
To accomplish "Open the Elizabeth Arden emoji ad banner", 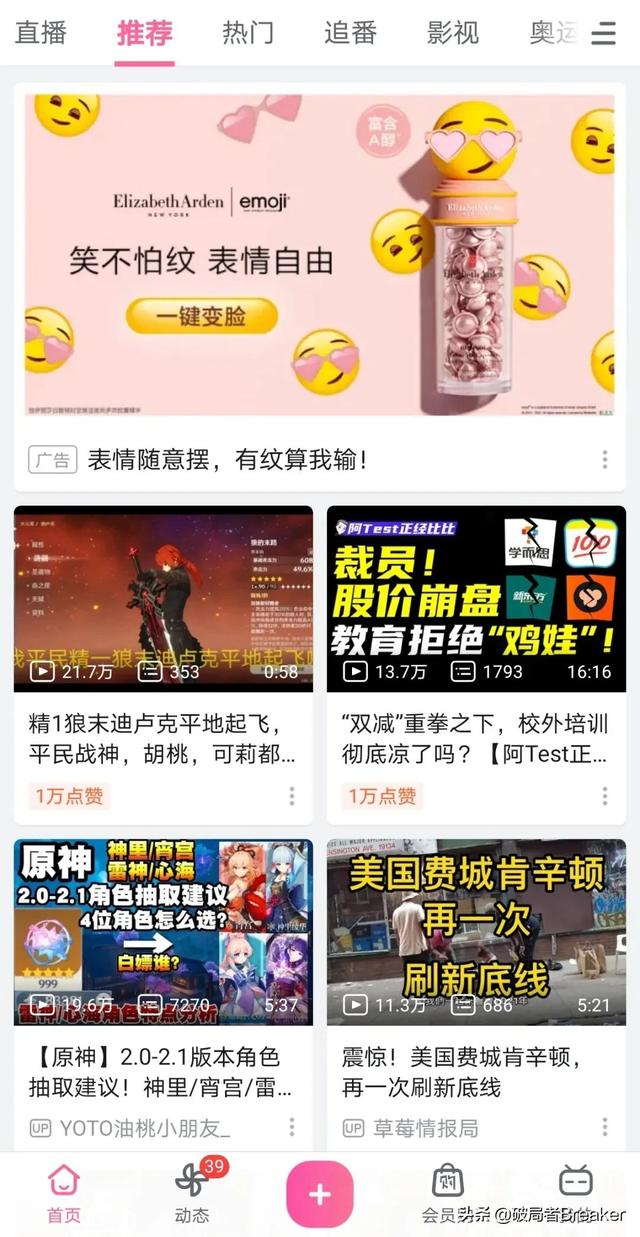I will (x=320, y=255).
